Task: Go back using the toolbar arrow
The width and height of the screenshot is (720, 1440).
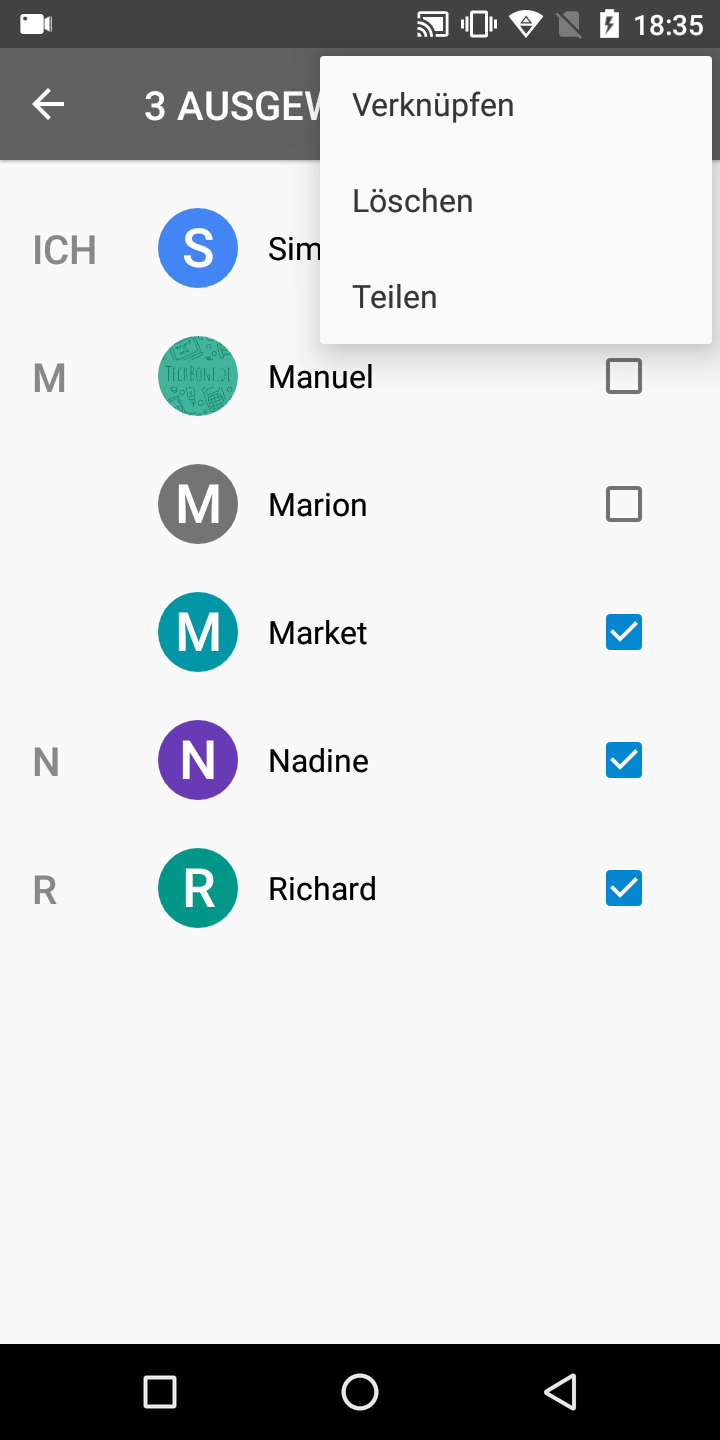Action: [48, 104]
